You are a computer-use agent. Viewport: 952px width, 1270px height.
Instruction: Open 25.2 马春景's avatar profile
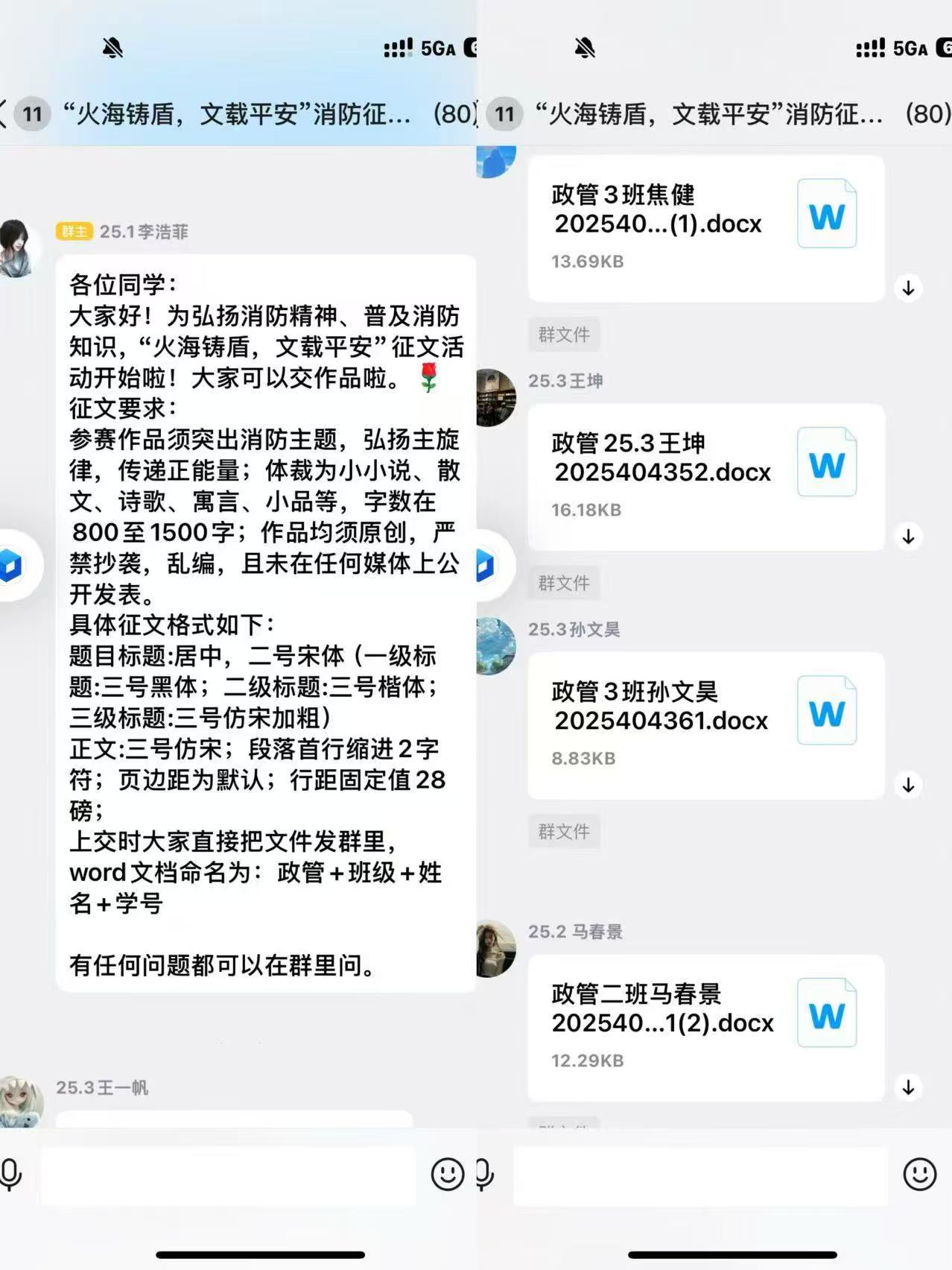click(495, 949)
